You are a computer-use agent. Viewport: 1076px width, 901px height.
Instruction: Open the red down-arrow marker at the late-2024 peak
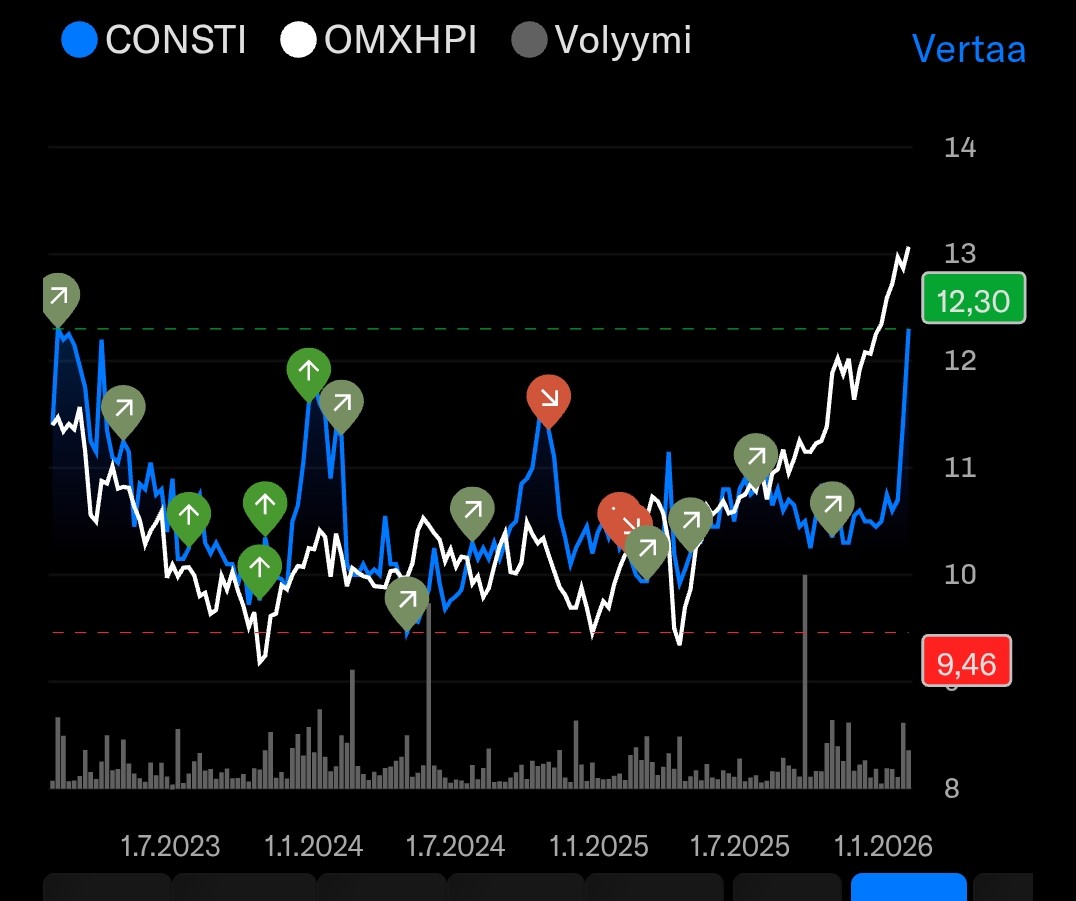pos(548,396)
